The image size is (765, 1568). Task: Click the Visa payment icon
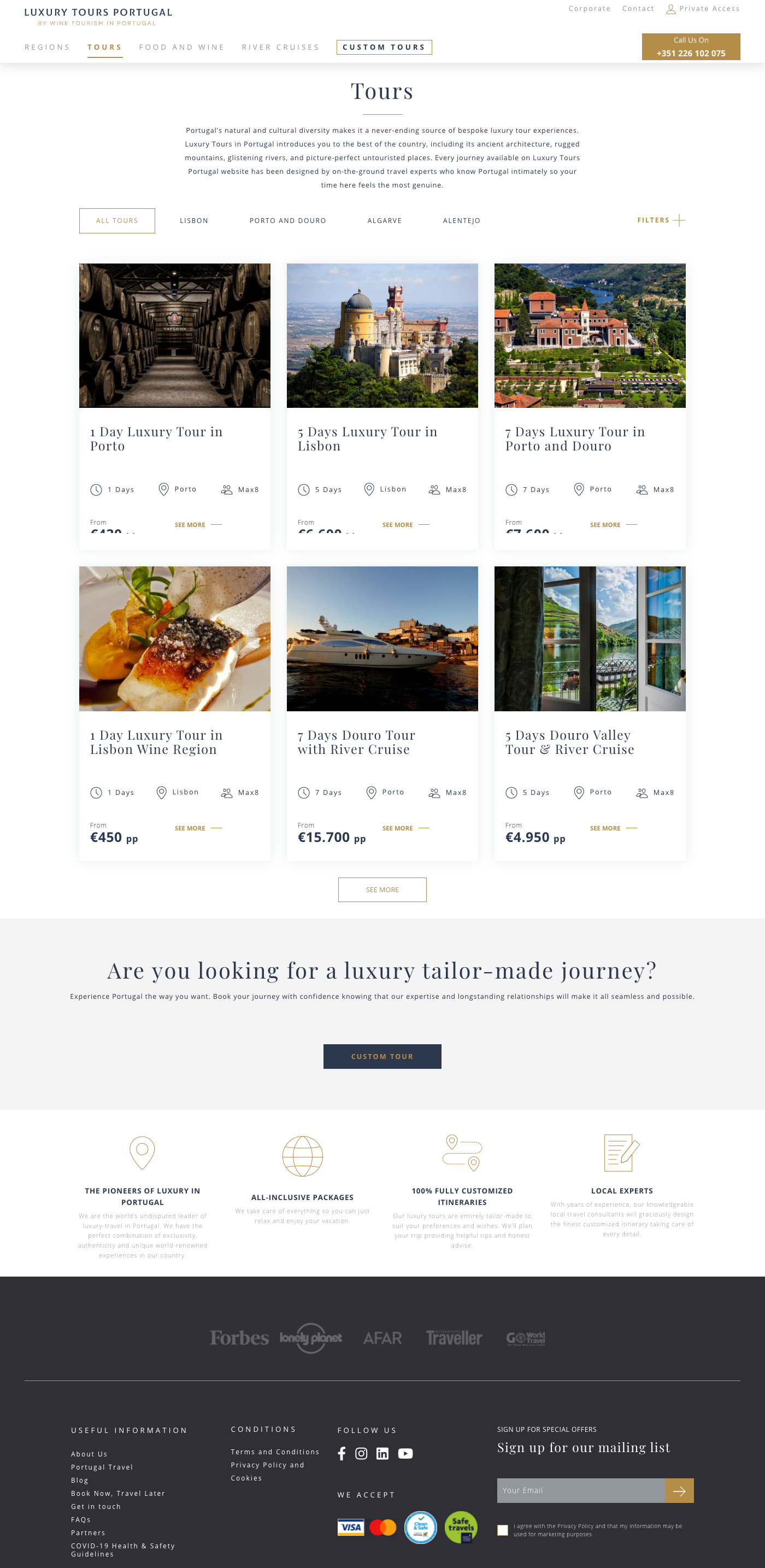tap(352, 1526)
